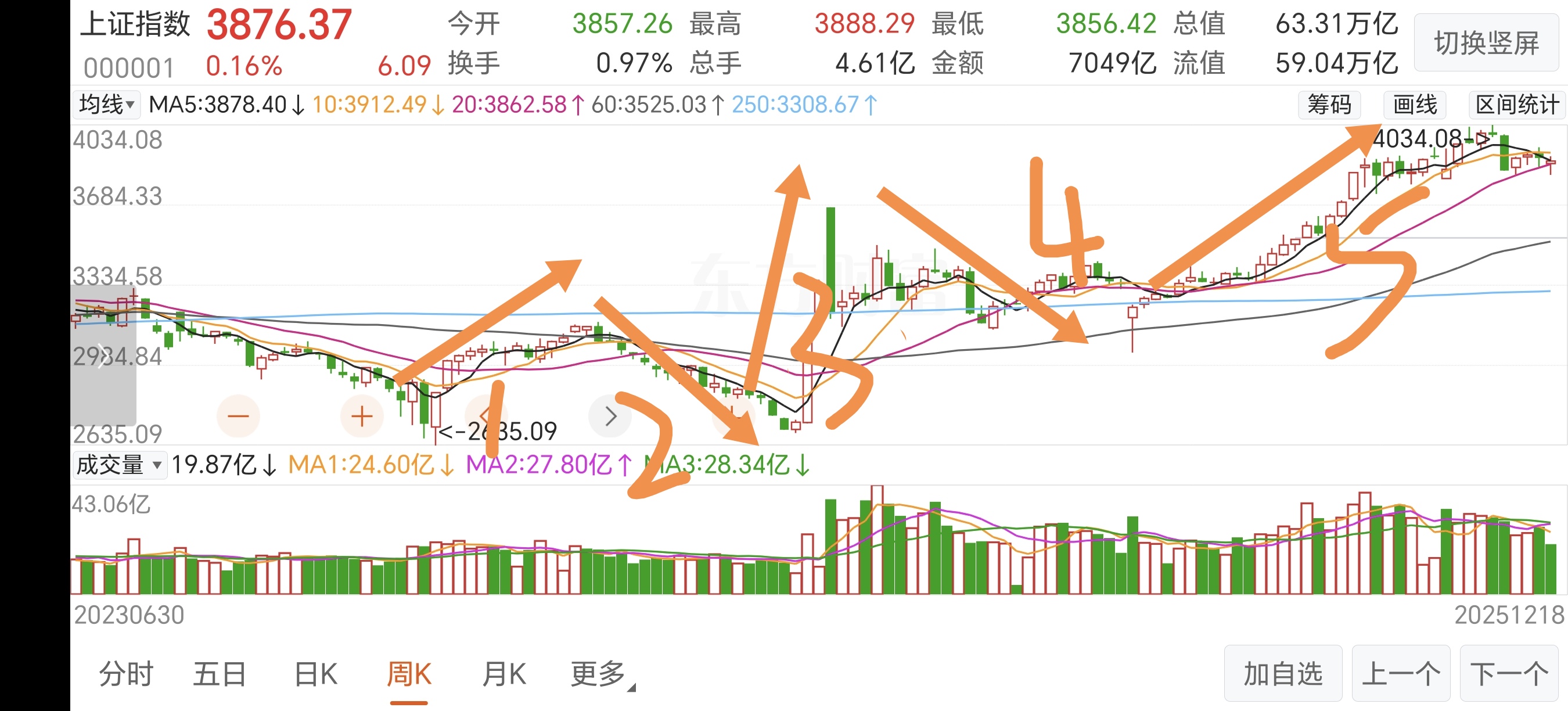Open 区间统计 range statistics
The image size is (1568, 711).
click(x=1517, y=105)
